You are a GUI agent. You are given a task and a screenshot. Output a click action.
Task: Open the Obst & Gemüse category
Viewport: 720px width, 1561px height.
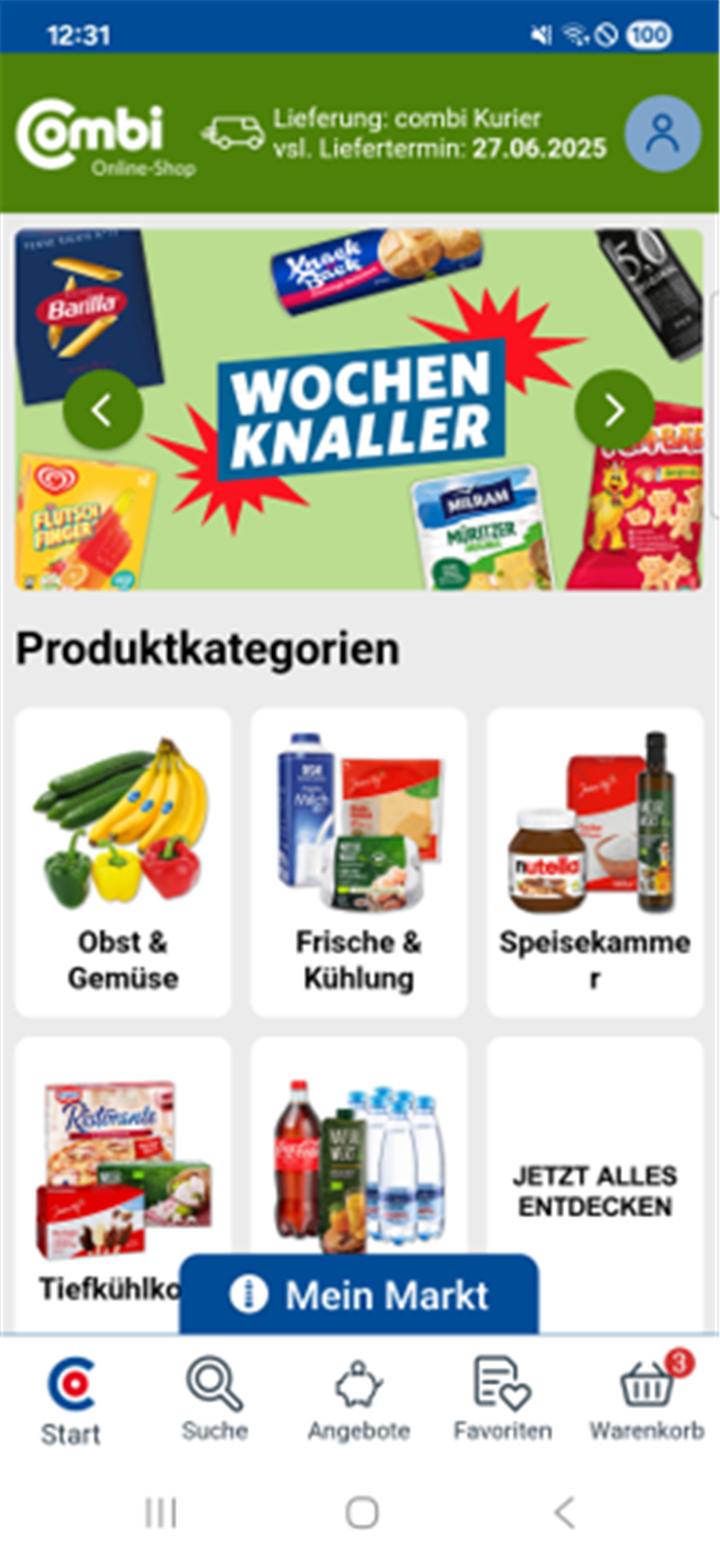[123, 862]
